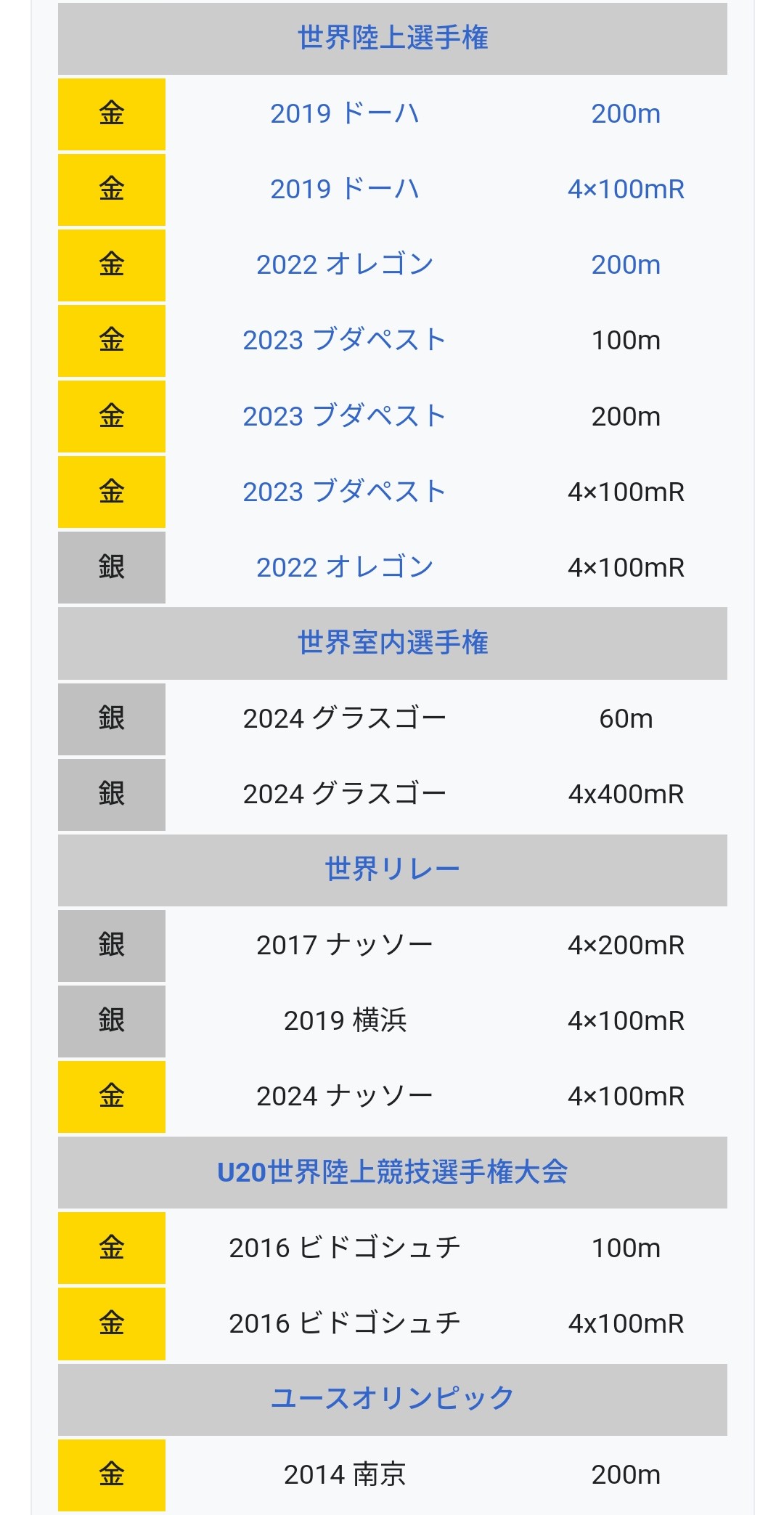Open 2022 オレゴン link in the gold 200m row
The height and width of the screenshot is (1515, 784).
[x=344, y=265]
